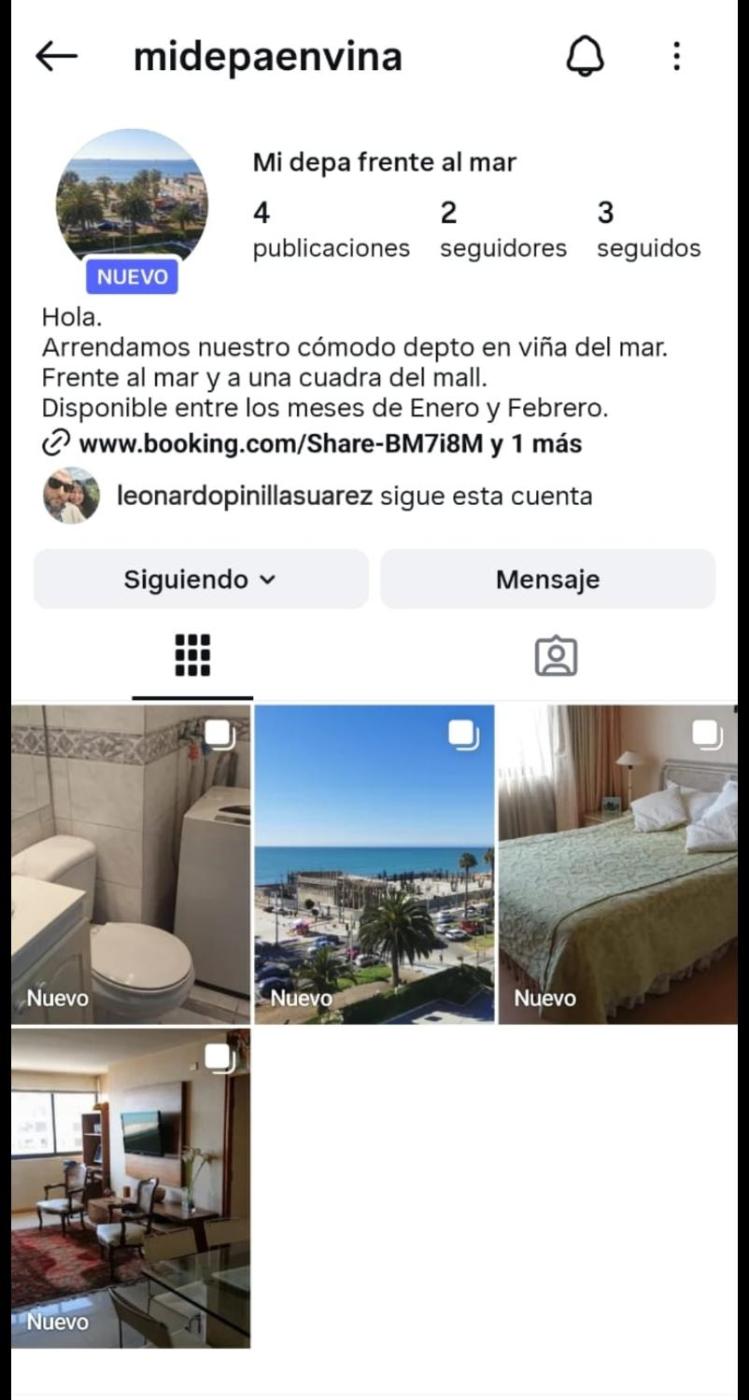Show accounts followed (seguidos)
This screenshot has width=749, height=1400.
coord(648,229)
